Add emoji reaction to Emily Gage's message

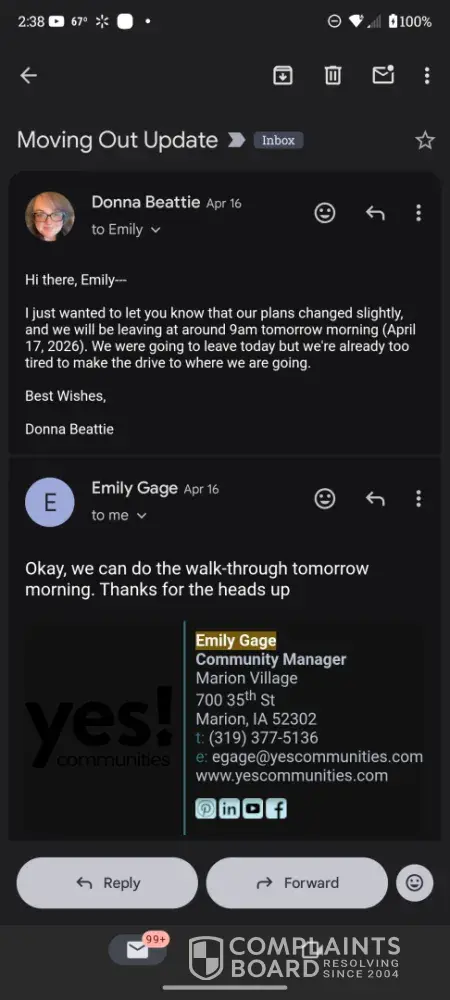[x=325, y=499]
